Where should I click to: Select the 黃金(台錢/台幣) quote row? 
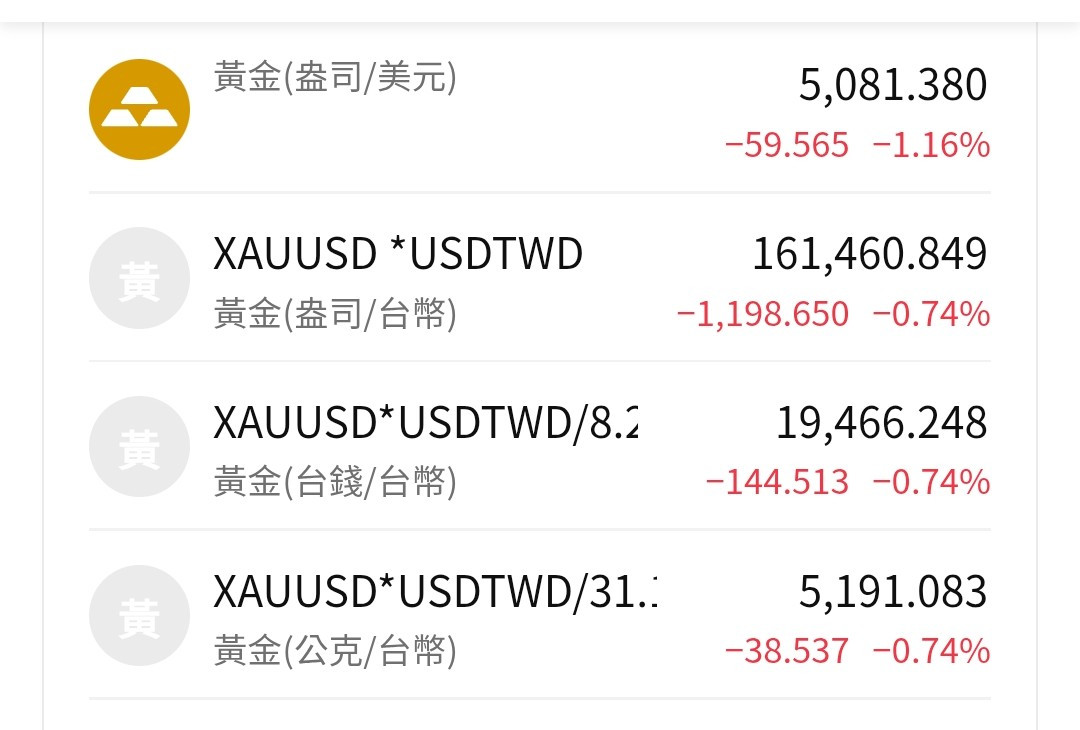[540, 448]
